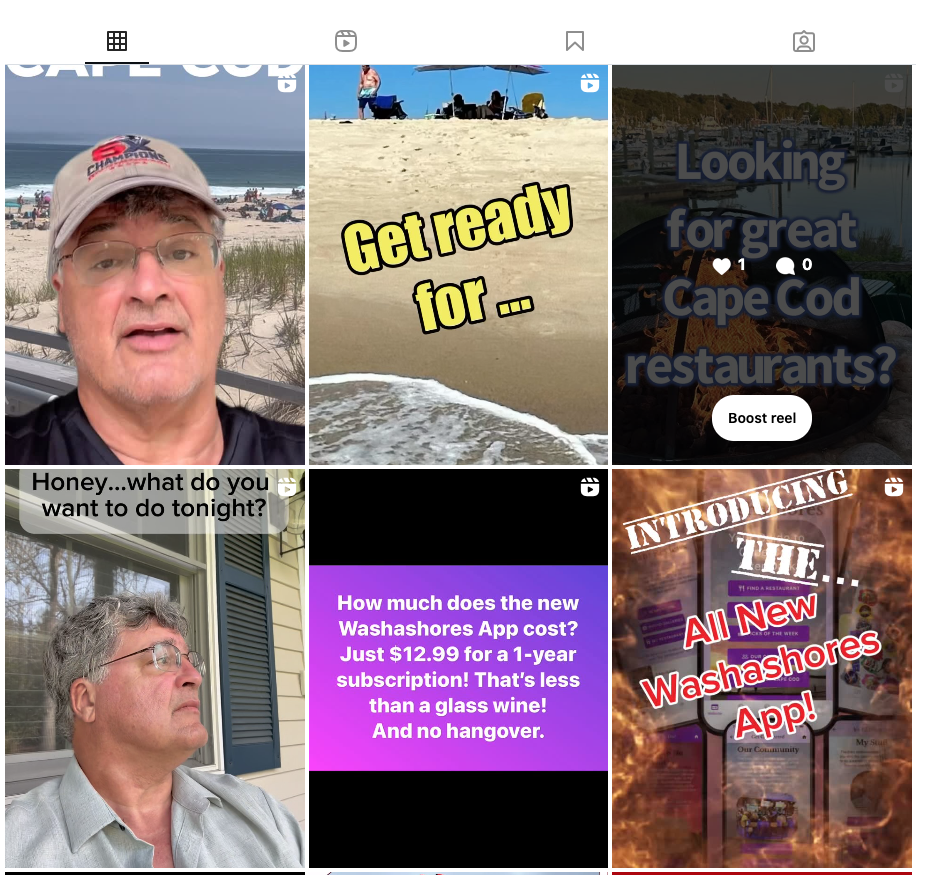This screenshot has height=875, width=933.
Task: Tap the Boost reel button
Action: click(x=762, y=419)
